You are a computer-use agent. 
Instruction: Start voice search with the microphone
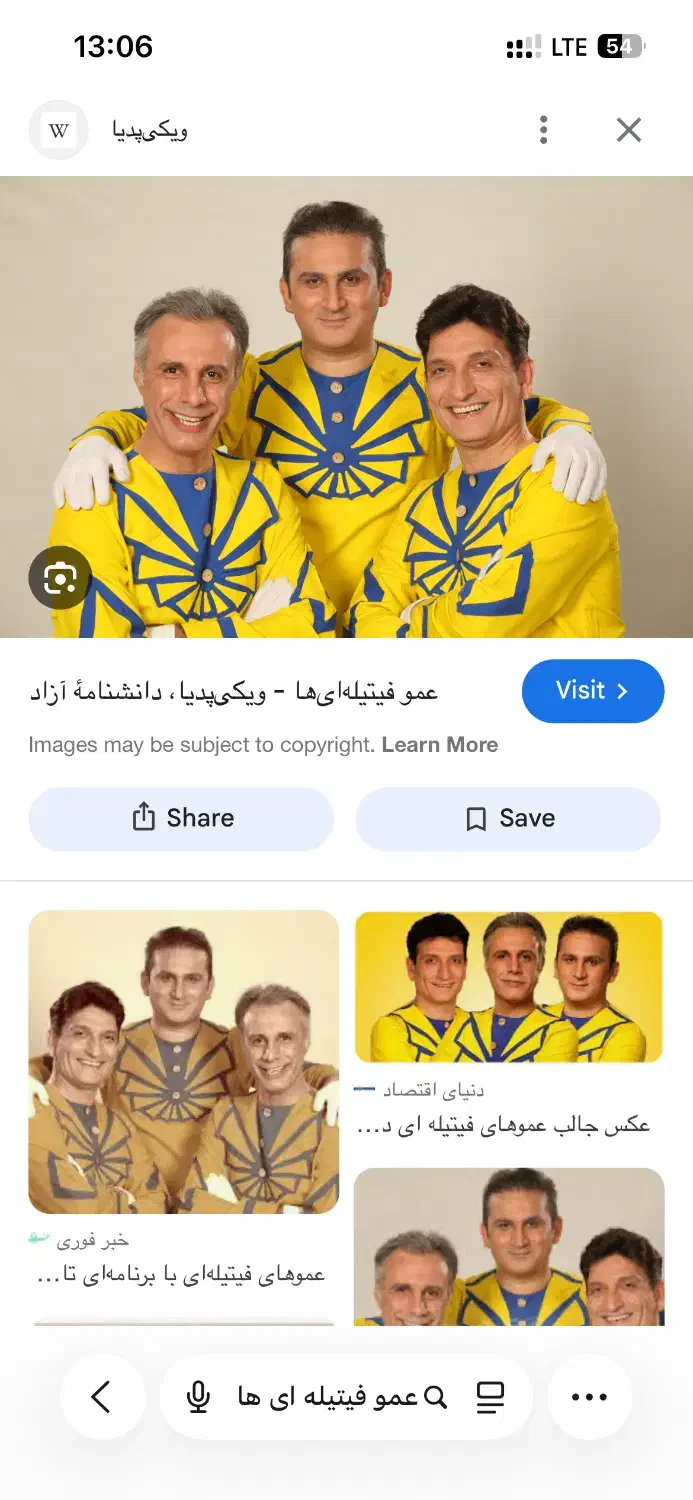199,1397
